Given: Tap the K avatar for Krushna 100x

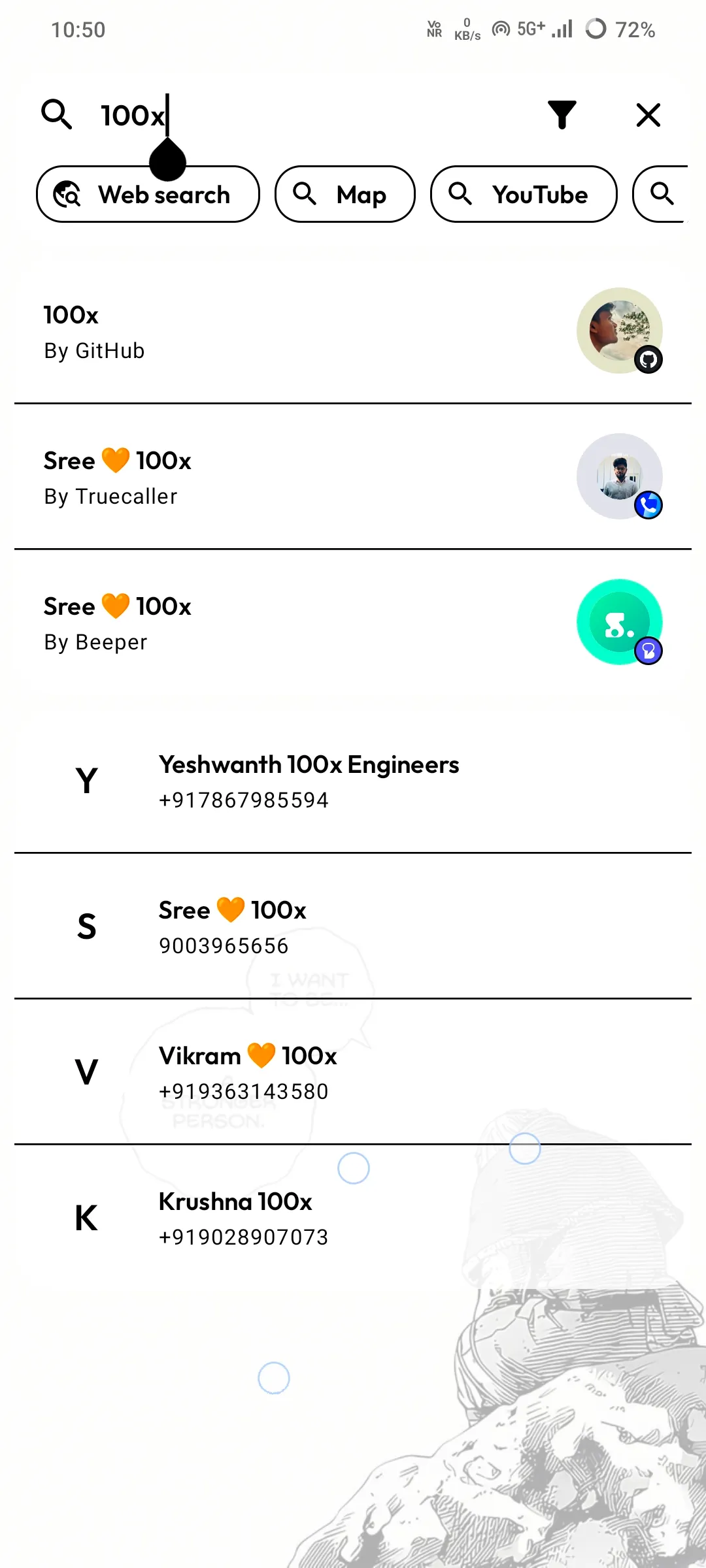Looking at the screenshot, I should click(86, 1217).
